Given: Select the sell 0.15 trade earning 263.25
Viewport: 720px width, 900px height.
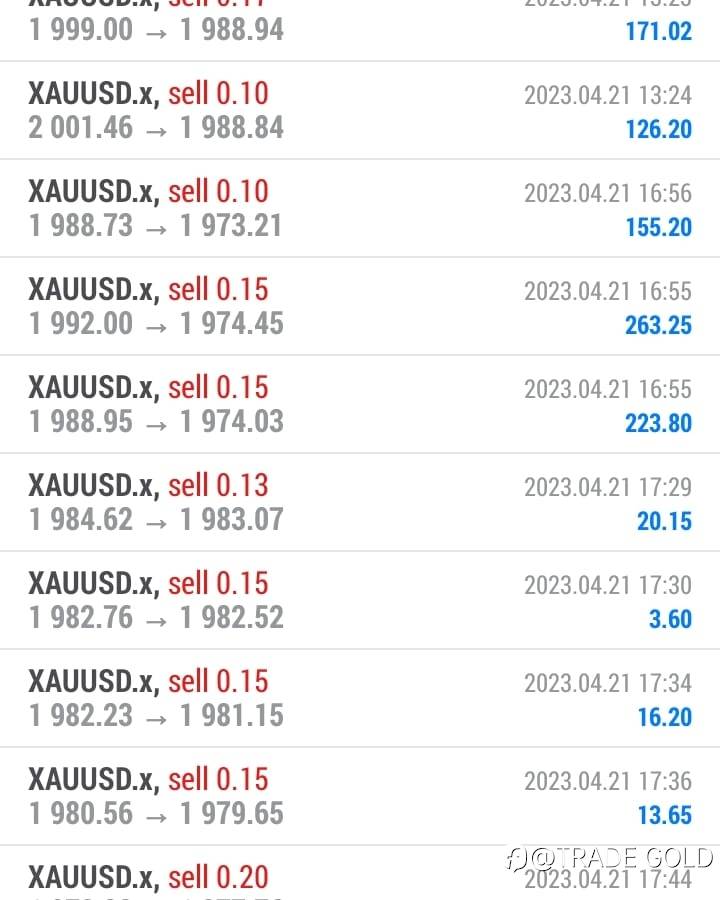Looking at the screenshot, I should [x=360, y=306].
